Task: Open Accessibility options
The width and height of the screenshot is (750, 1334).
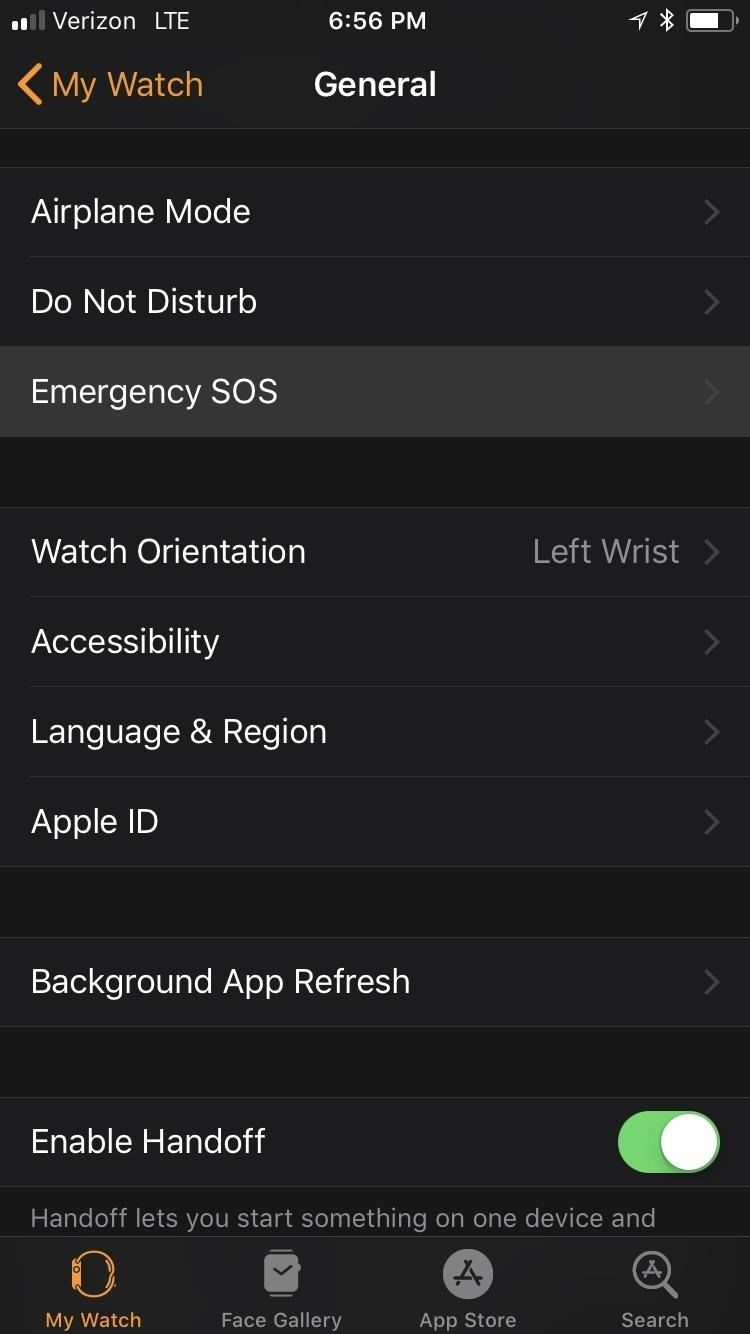Action: click(x=375, y=642)
